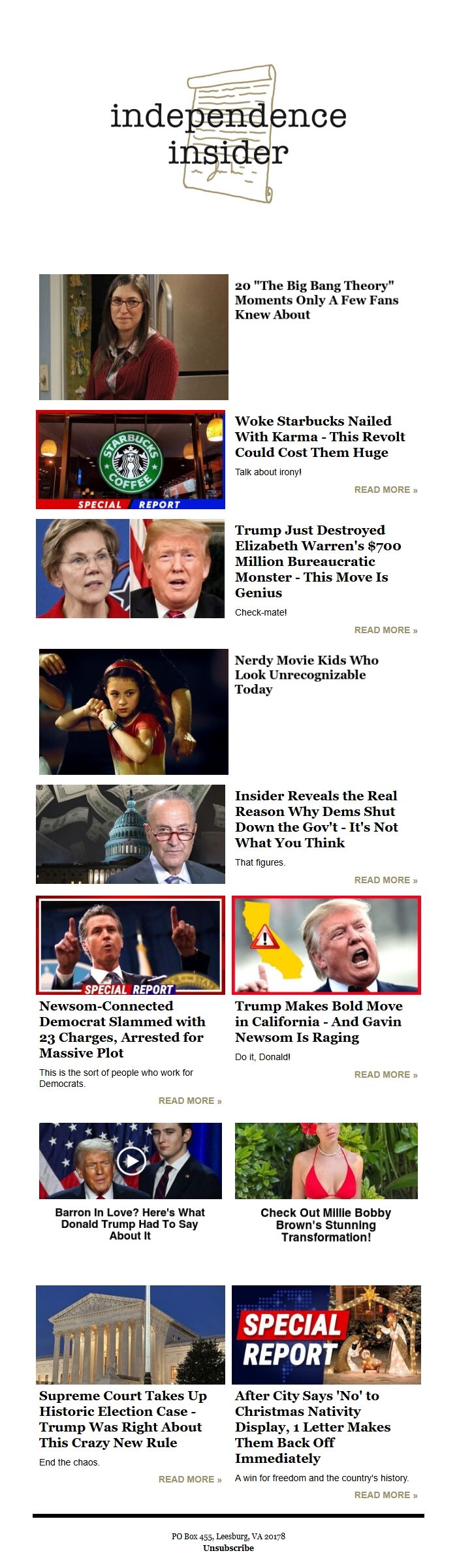
Task: Open the Newsom special report image
Action: pos(131,945)
